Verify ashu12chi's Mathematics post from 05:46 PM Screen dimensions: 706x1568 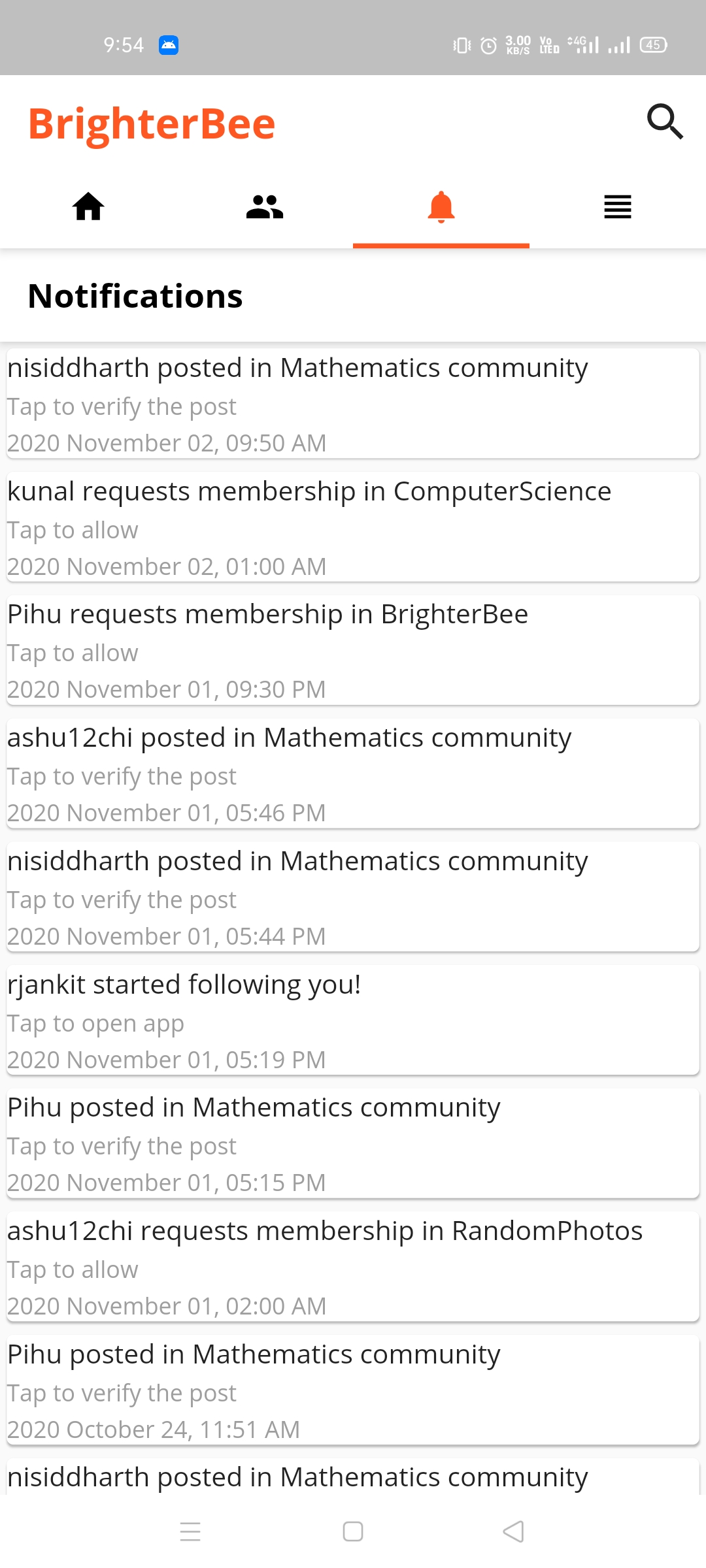tap(353, 774)
